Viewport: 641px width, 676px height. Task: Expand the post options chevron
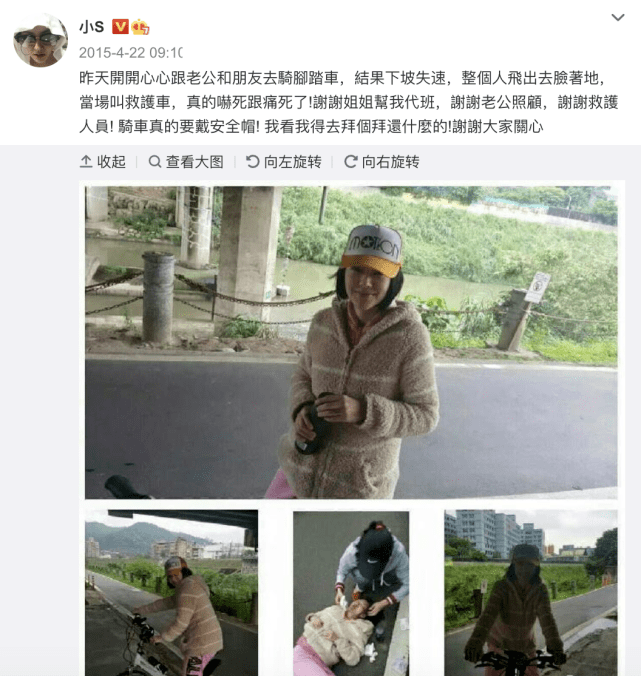pyautogui.click(x=618, y=18)
